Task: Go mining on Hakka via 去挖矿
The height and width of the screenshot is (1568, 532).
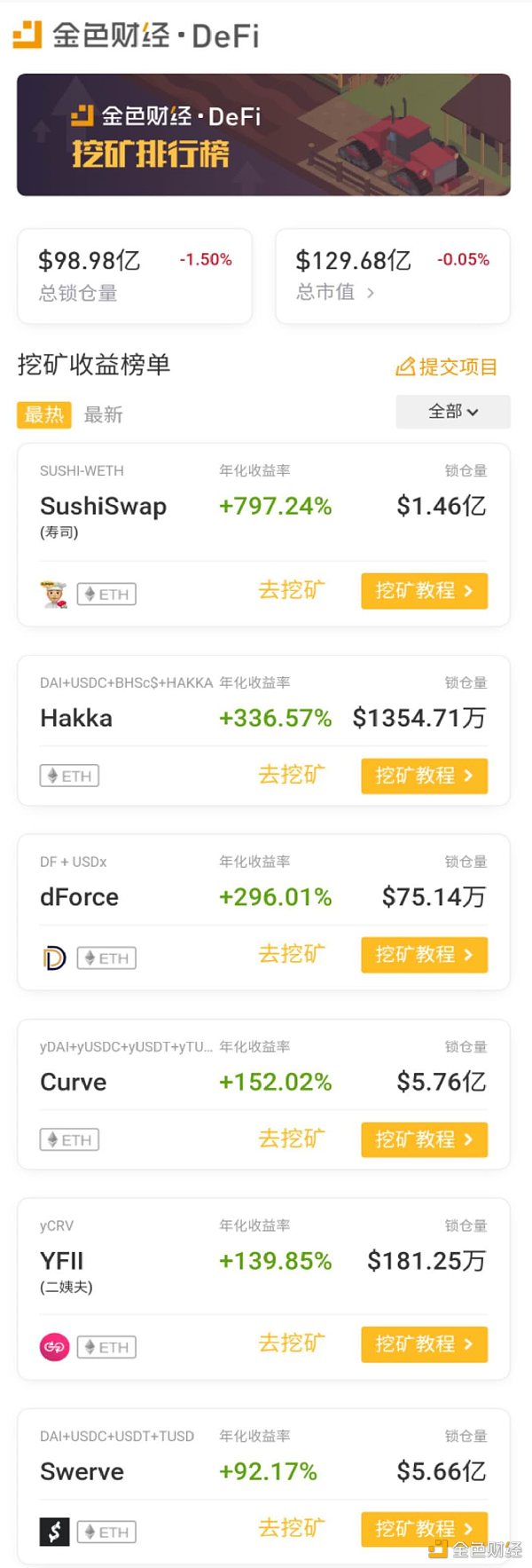Action: click(292, 776)
